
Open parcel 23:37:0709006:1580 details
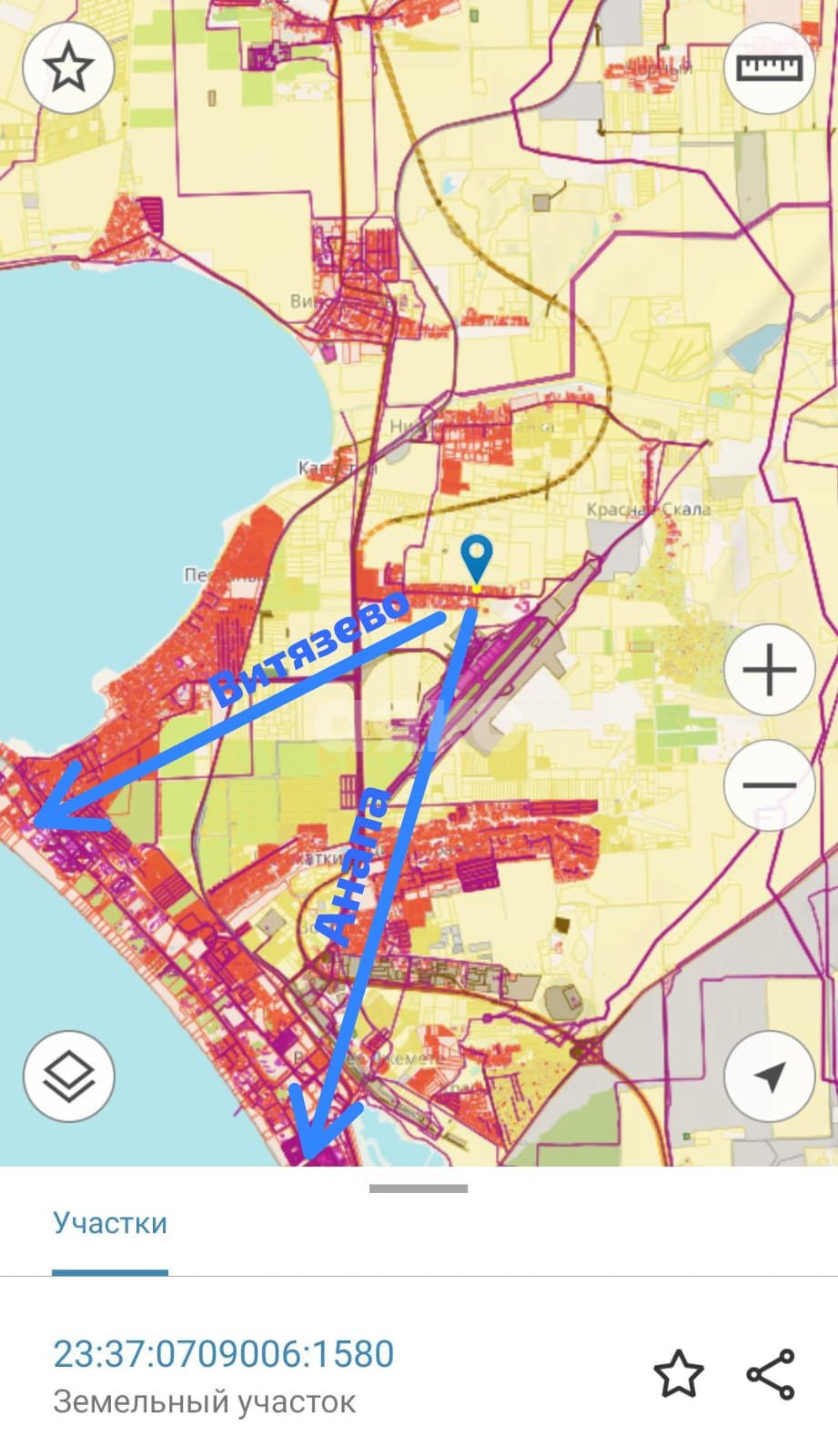pyautogui.click(x=224, y=1353)
